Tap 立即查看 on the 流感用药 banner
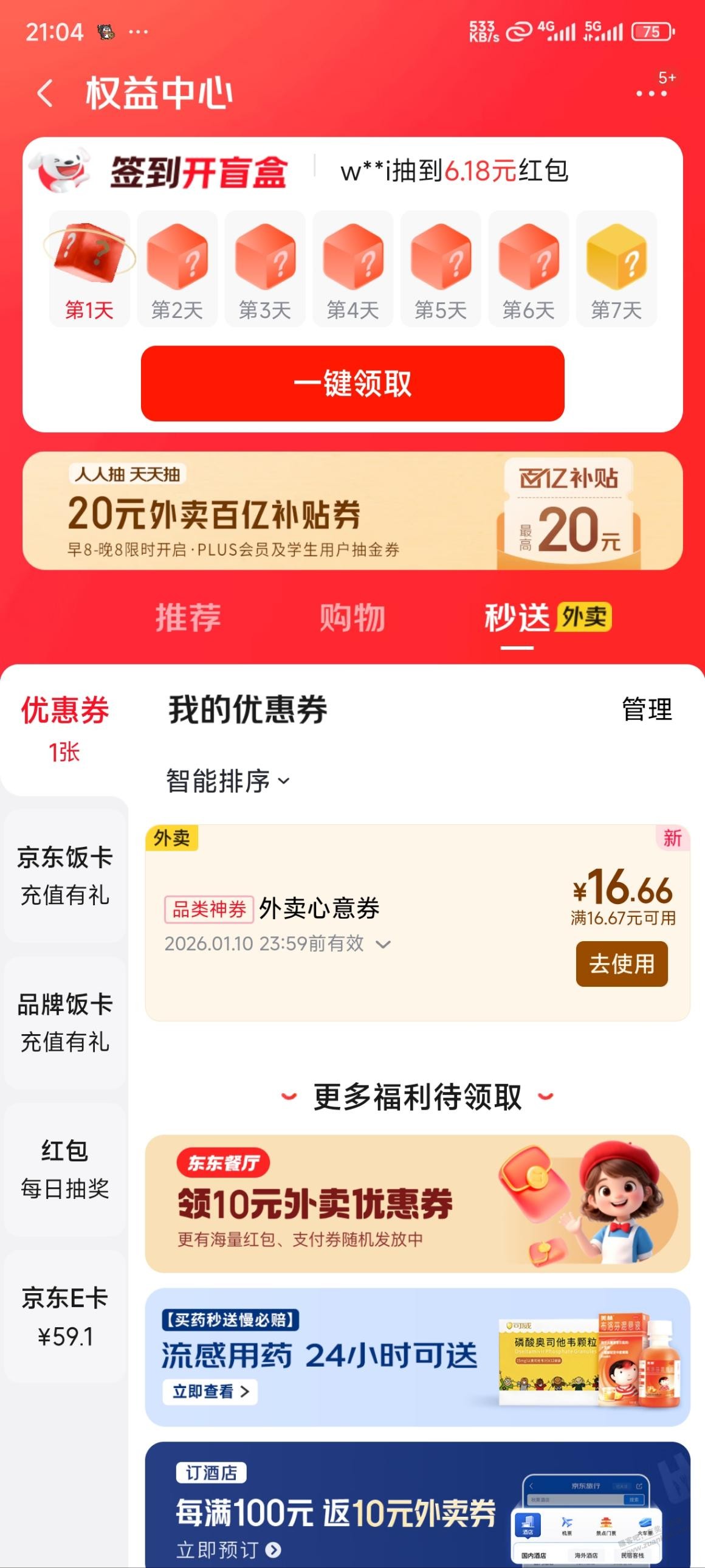Screen dimensions: 705x1568 (210, 1392)
